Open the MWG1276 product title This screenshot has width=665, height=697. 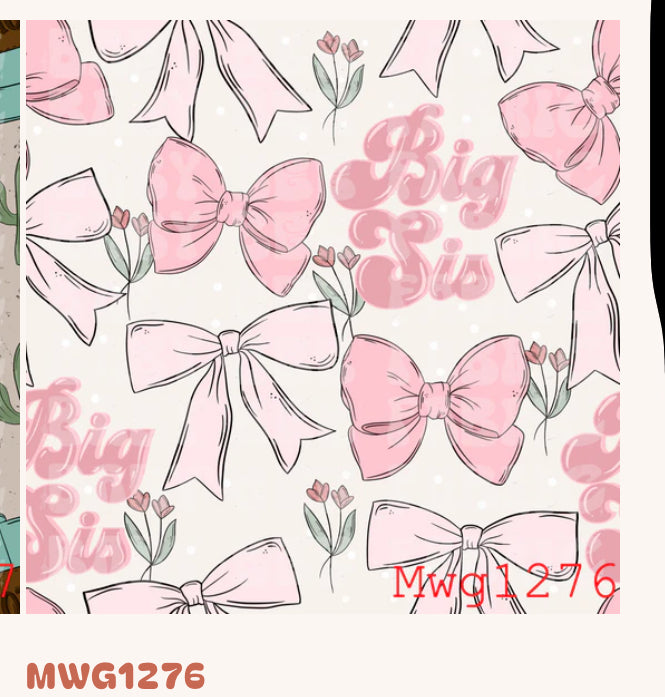116,676
